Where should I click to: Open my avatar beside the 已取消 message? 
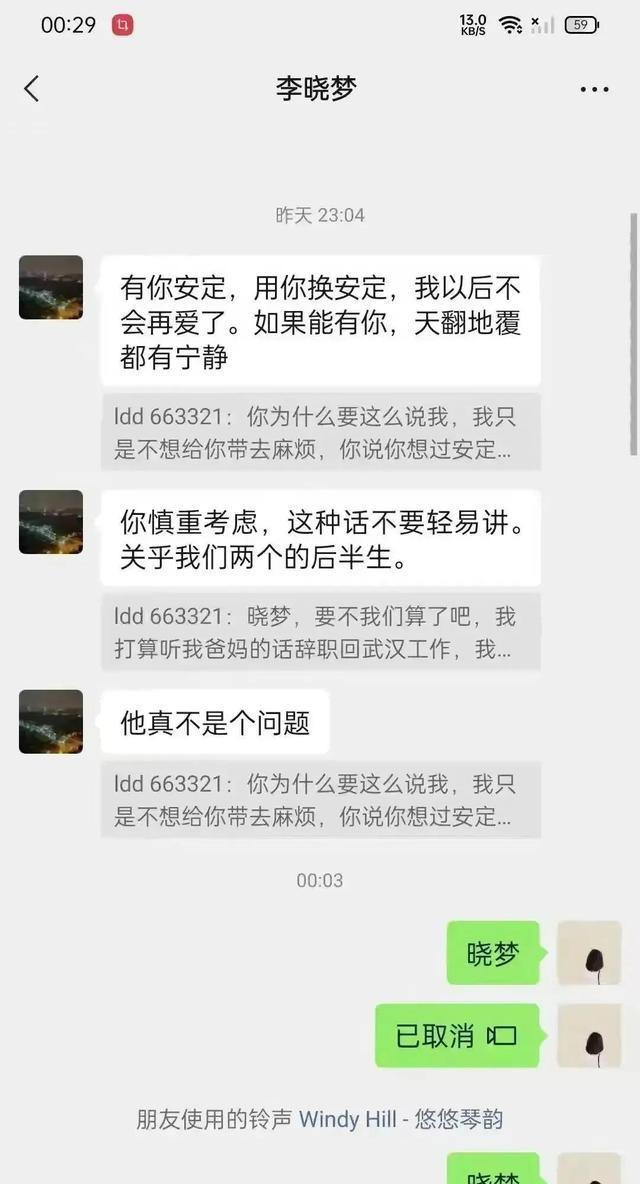point(589,1036)
